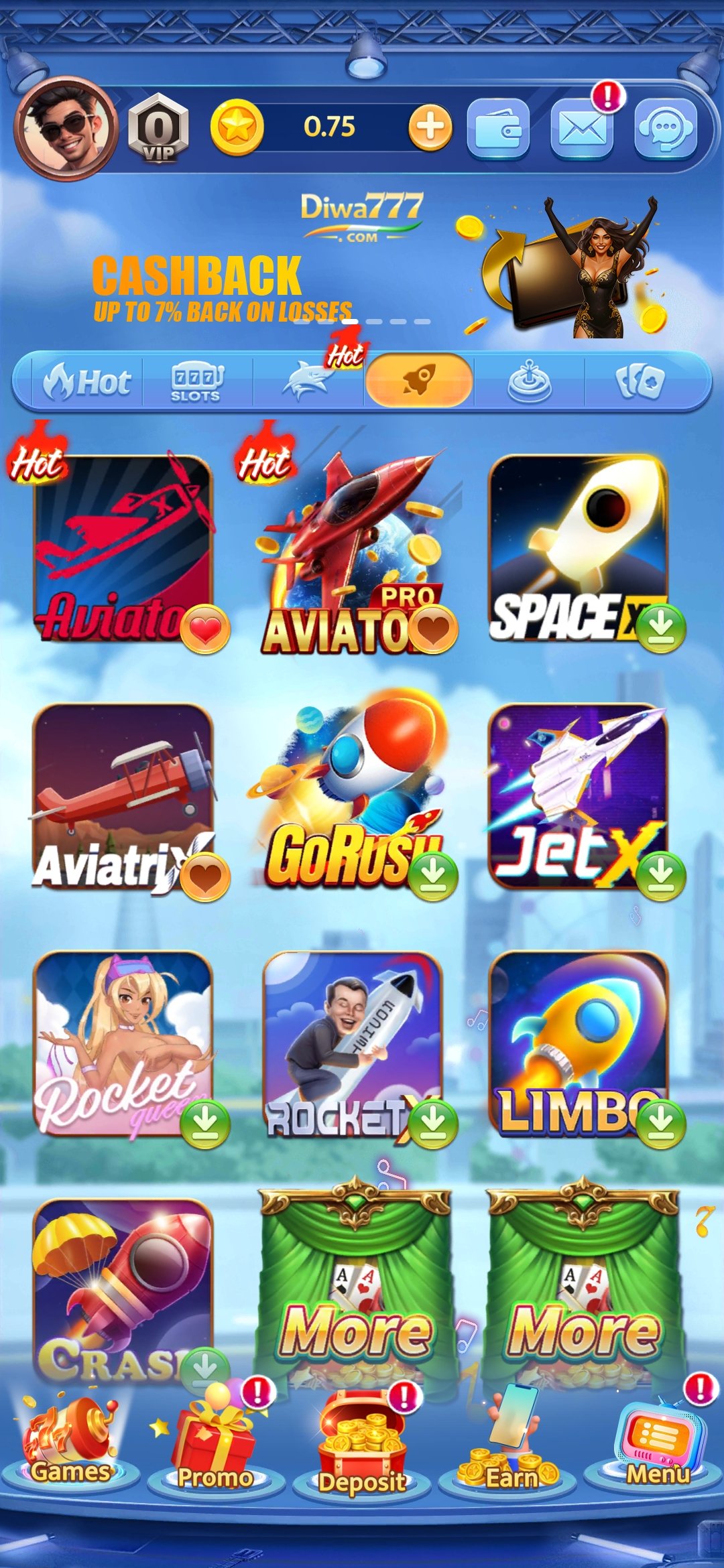
Task: Switch to the Slots category tab
Action: pos(197,382)
